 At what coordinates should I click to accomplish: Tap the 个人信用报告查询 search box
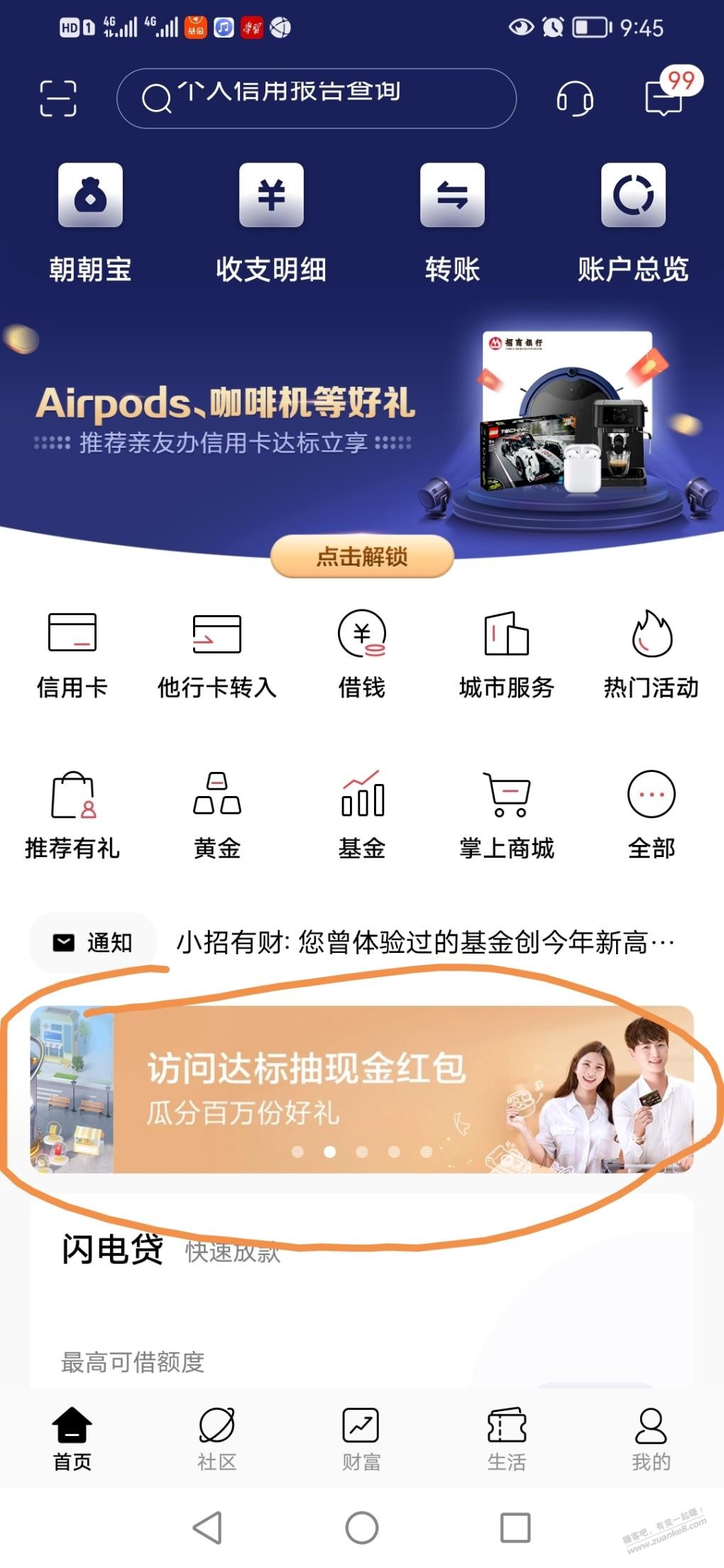[316, 98]
